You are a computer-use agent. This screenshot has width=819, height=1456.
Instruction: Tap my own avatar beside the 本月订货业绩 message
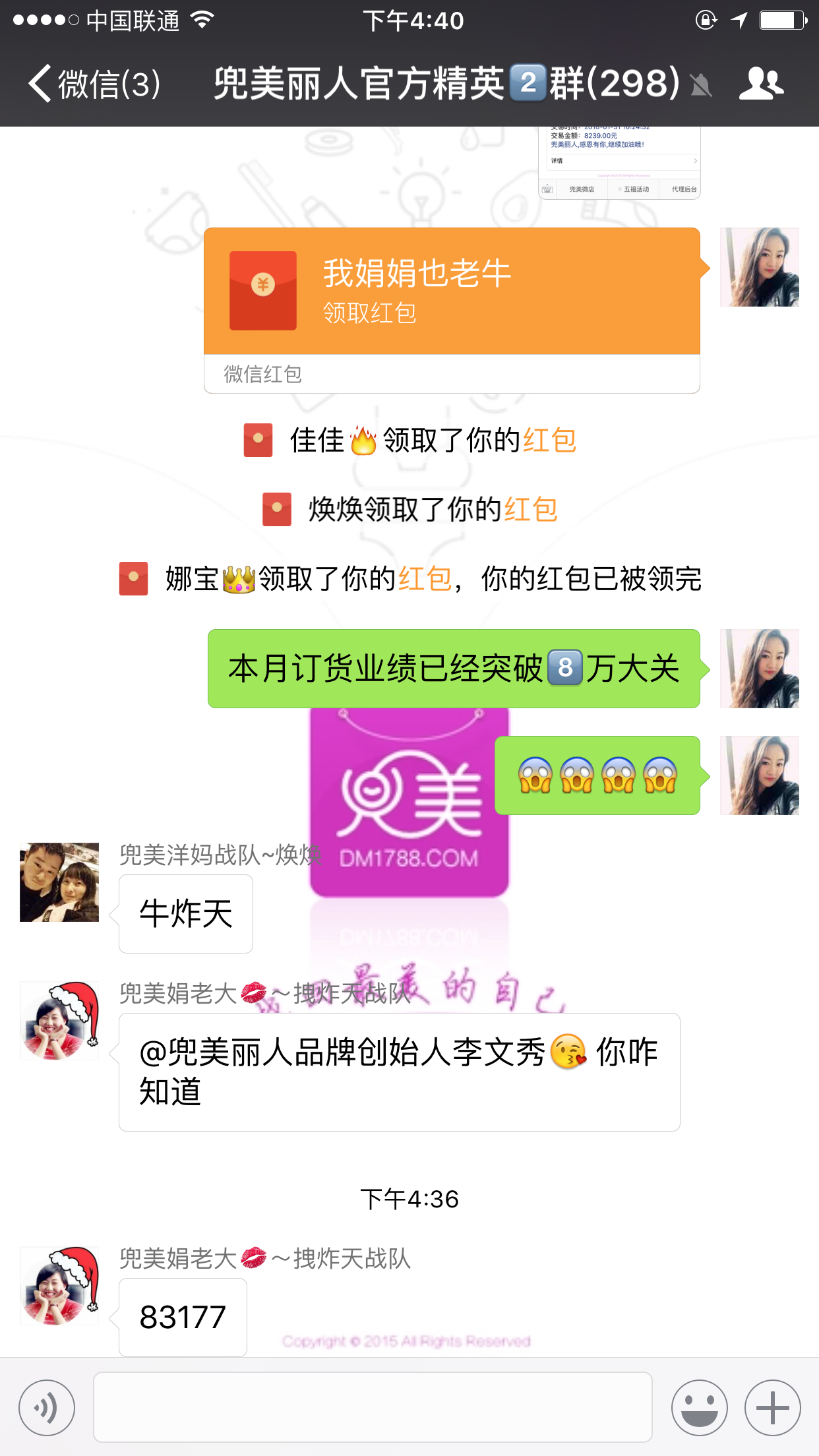coord(759,669)
